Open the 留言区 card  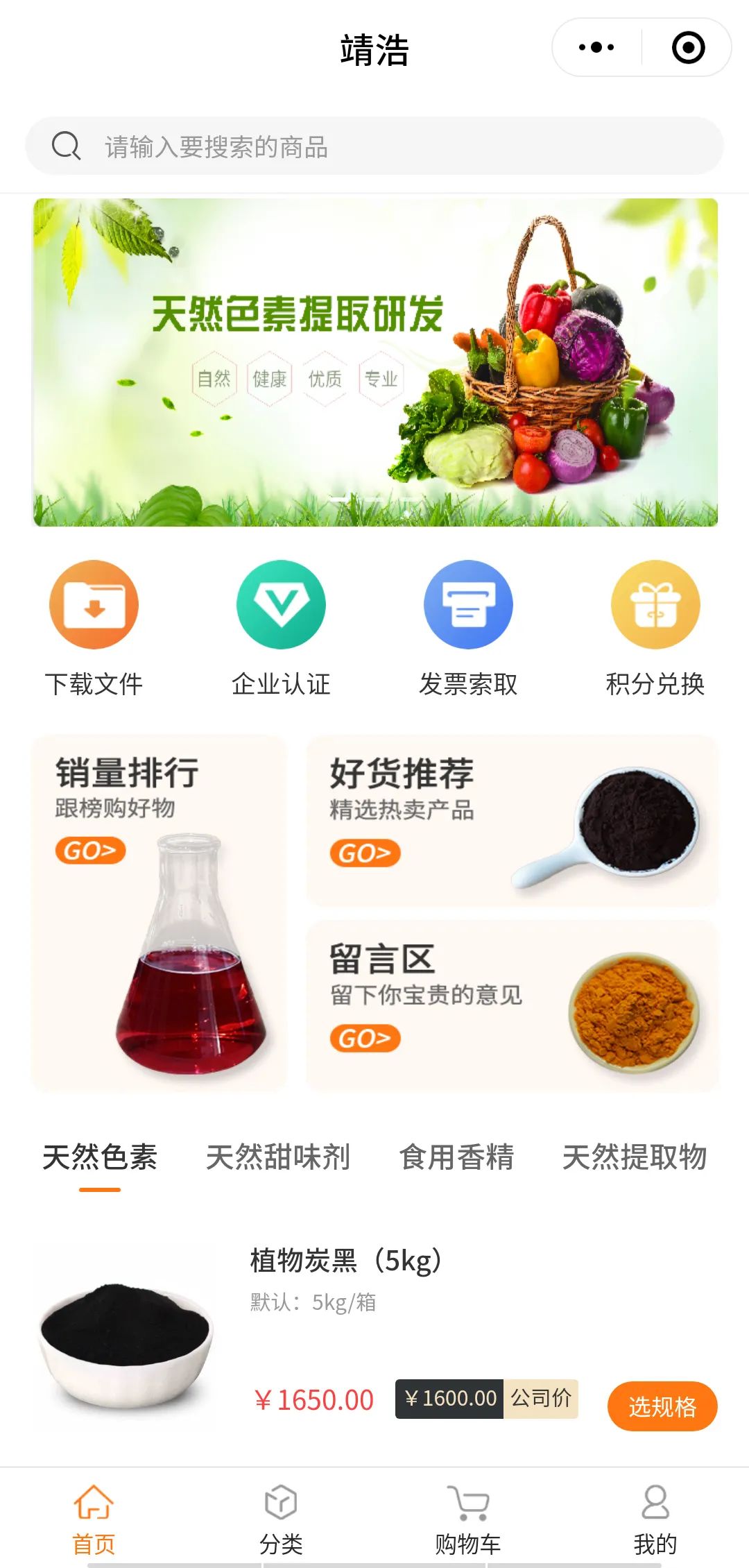tap(512, 1006)
